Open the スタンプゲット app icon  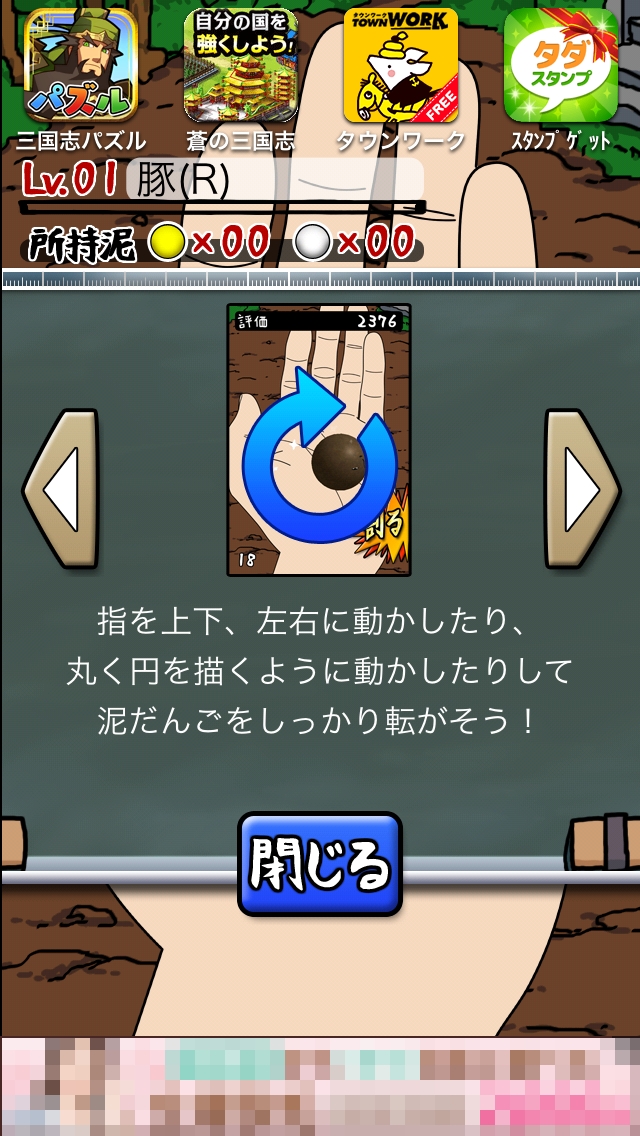coord(560,67)
